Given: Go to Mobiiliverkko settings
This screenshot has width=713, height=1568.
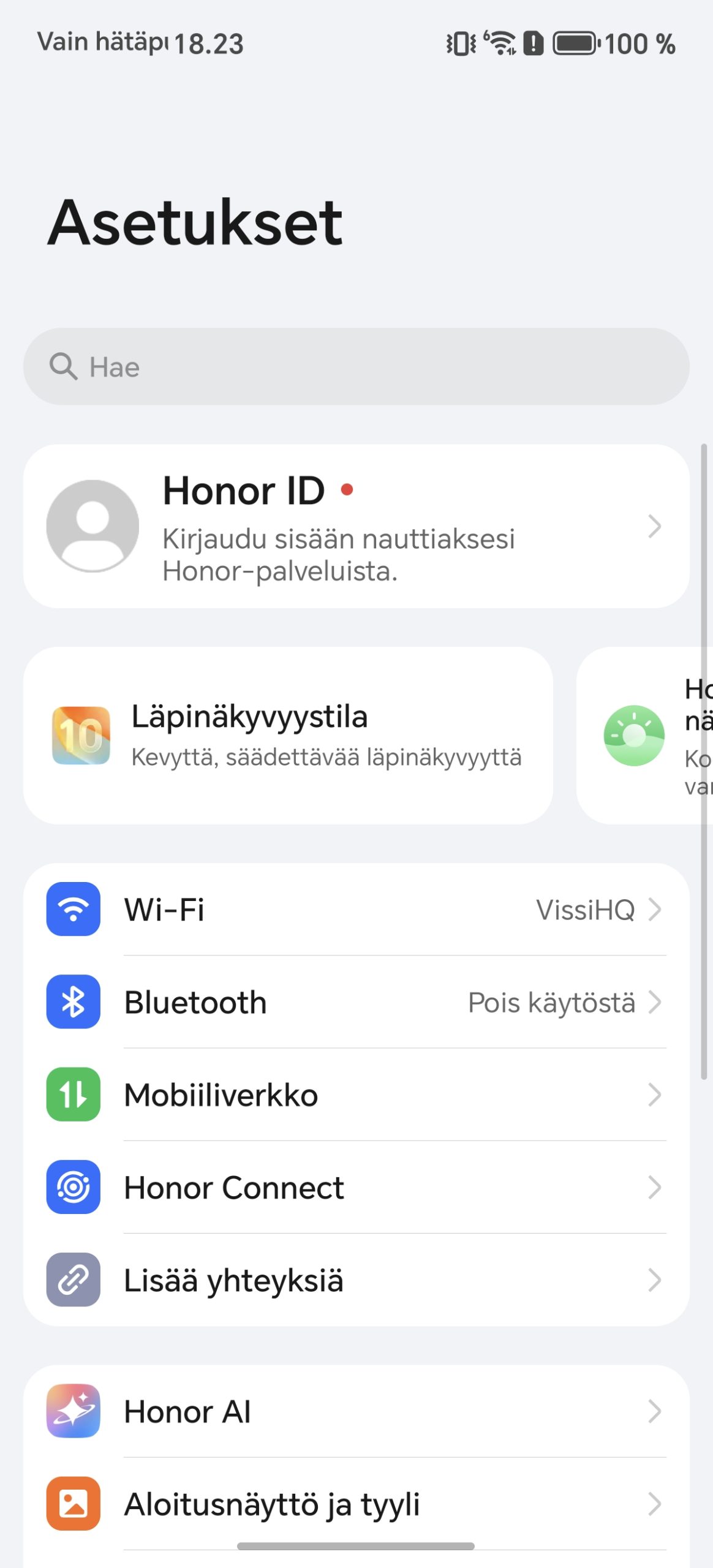Looking at the screenshot, I should point(355,1095).
